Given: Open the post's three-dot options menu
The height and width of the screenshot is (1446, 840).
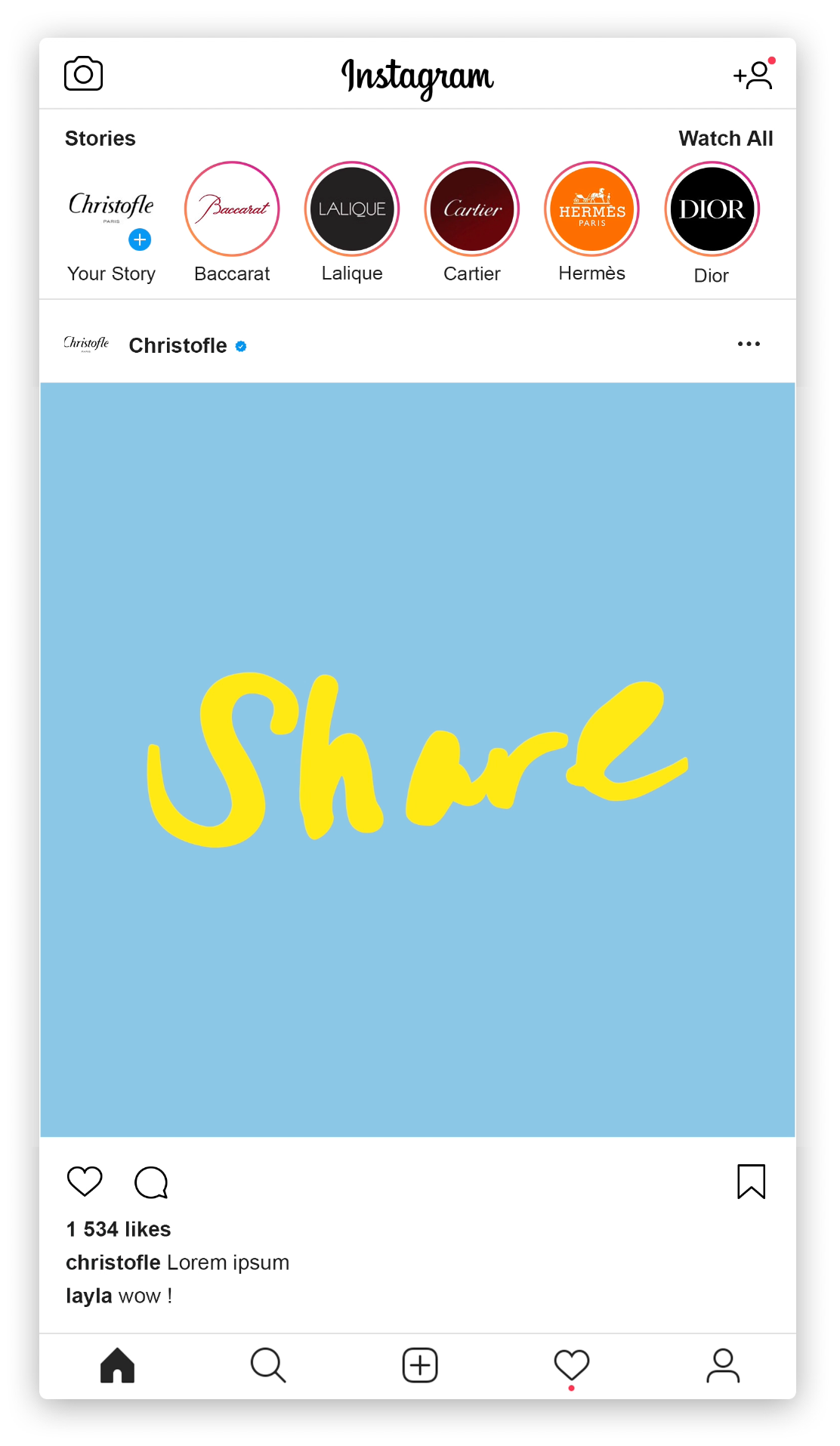Looking at the screenshot, I should [749, 344].
